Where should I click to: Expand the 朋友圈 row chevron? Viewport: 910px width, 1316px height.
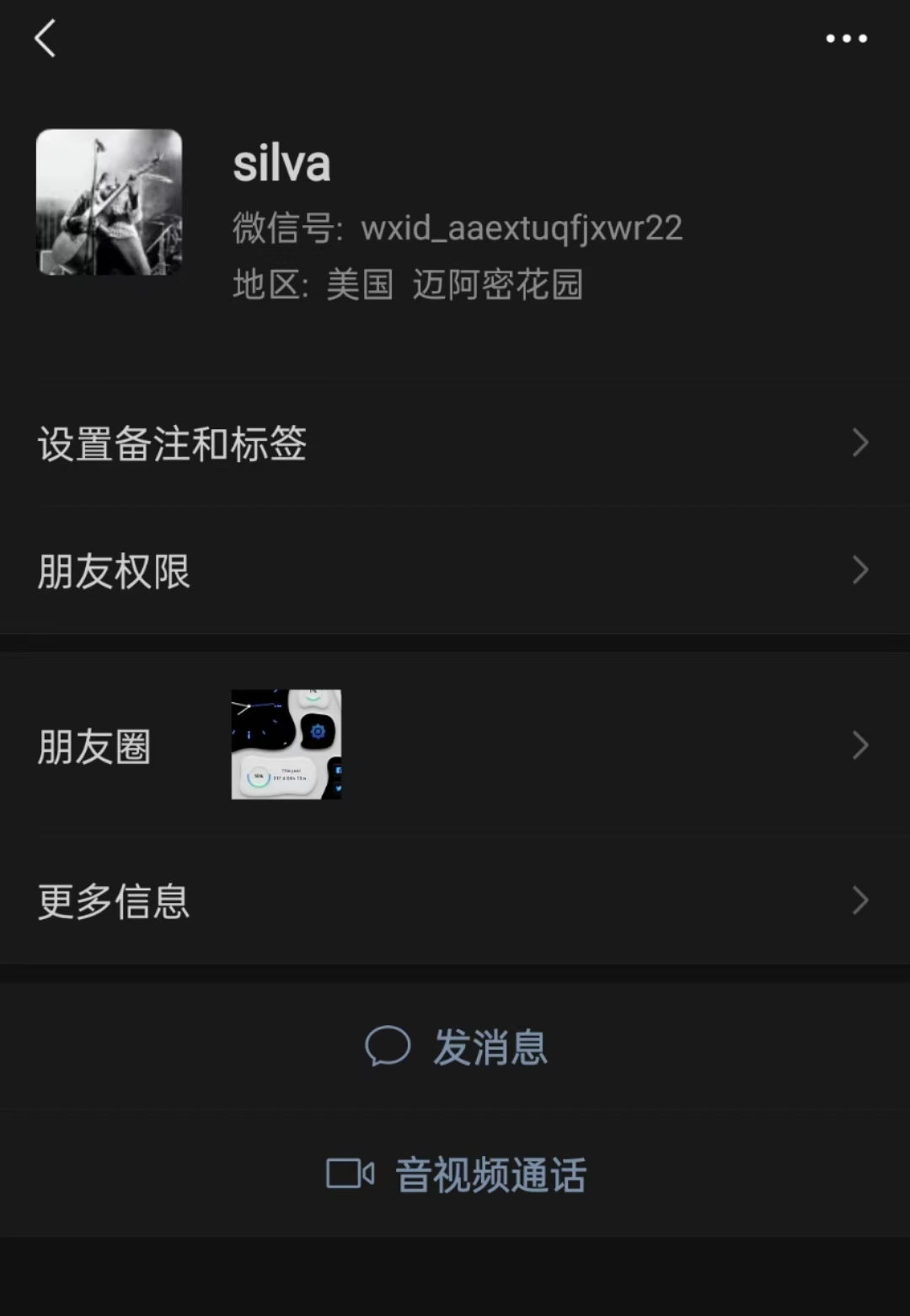[x=860, y=744]
